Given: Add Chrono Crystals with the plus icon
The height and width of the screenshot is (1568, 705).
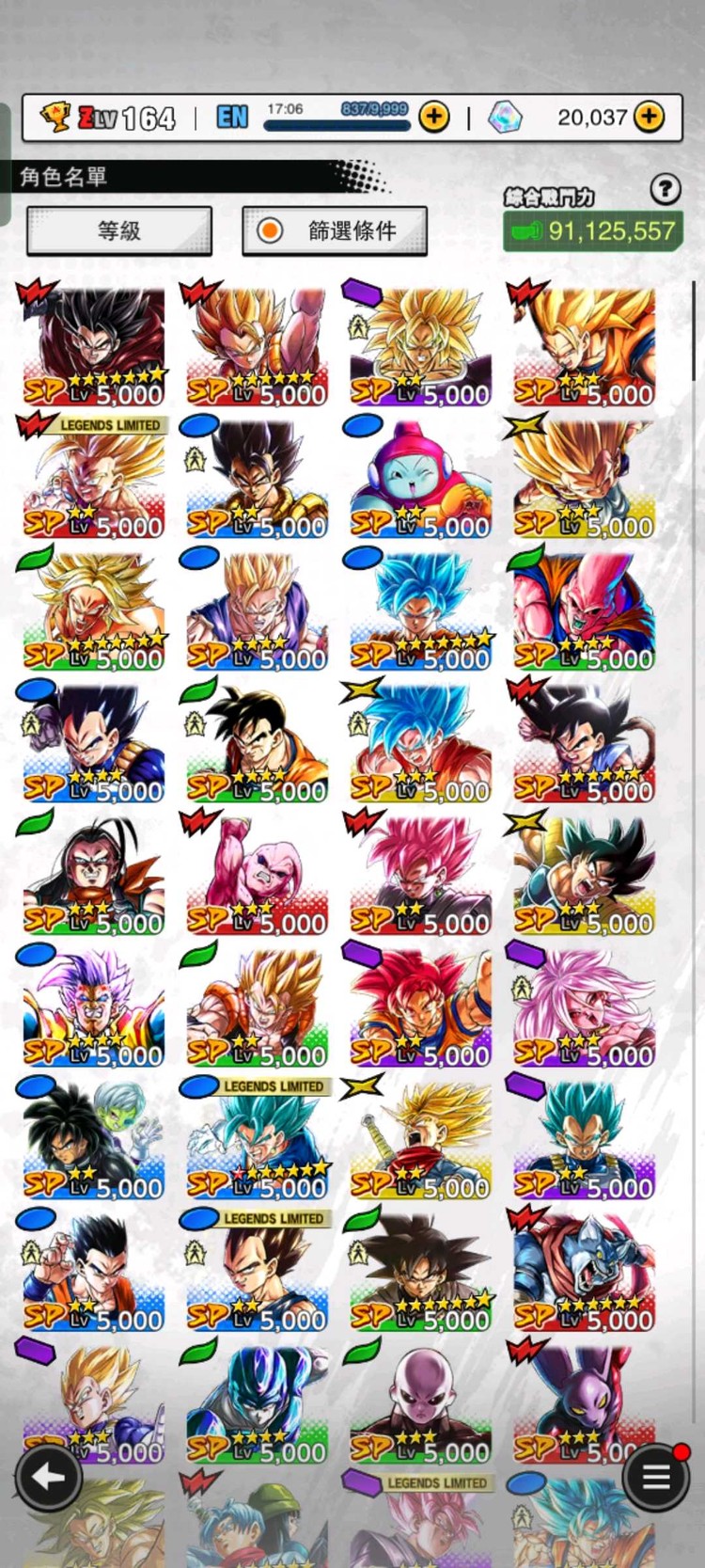Looking at the screenshot, I should [649, 118].
